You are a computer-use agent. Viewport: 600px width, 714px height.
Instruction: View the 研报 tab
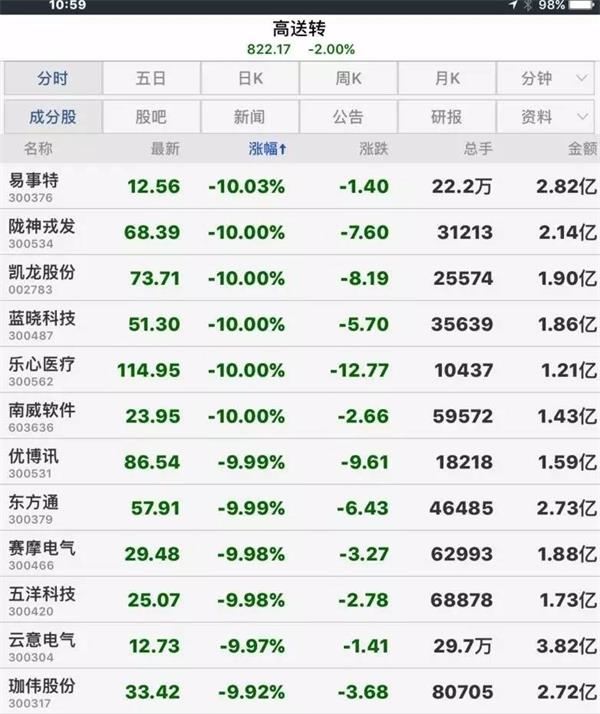tap(446, 117)
